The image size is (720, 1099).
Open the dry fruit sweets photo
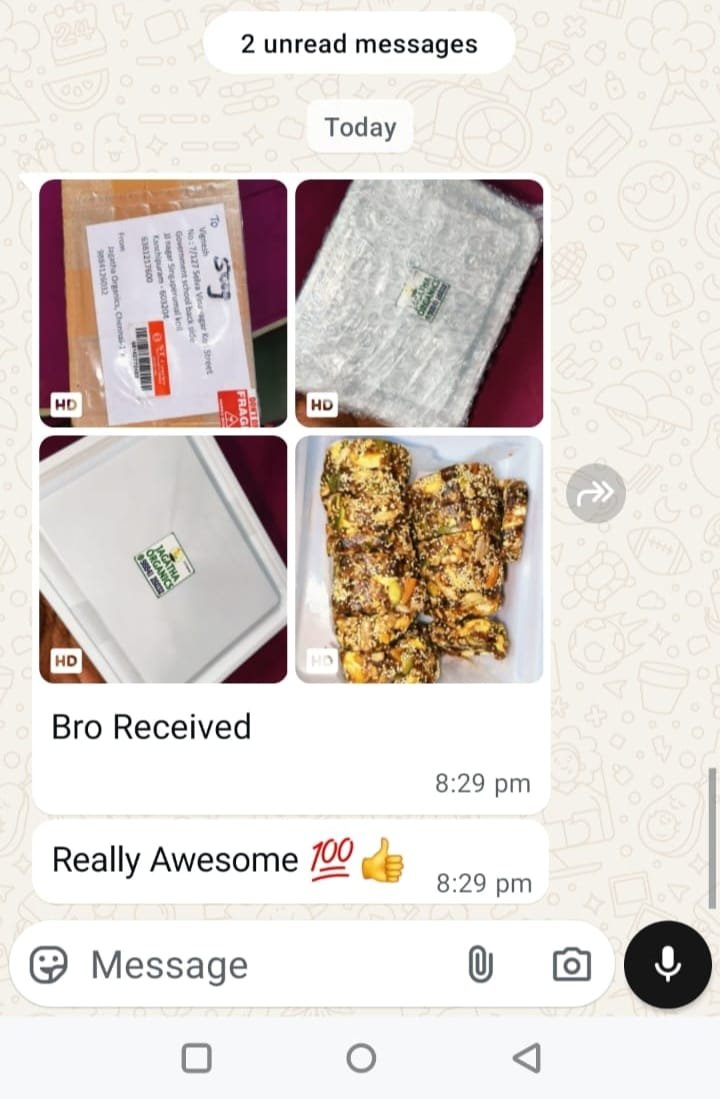pyautogui.click(x=419, y=559)
